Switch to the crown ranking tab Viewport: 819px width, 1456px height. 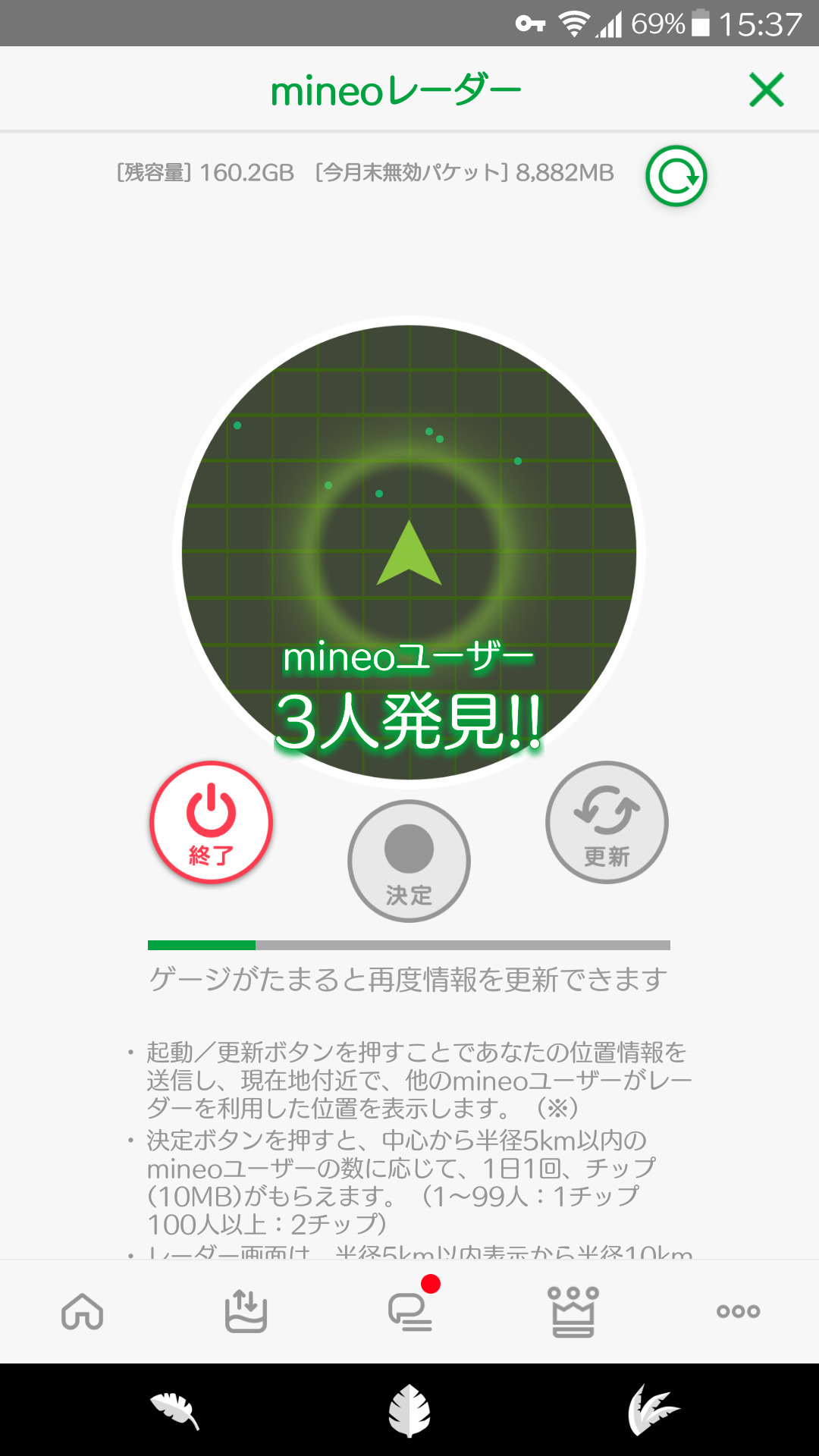tap(573, 1311)
